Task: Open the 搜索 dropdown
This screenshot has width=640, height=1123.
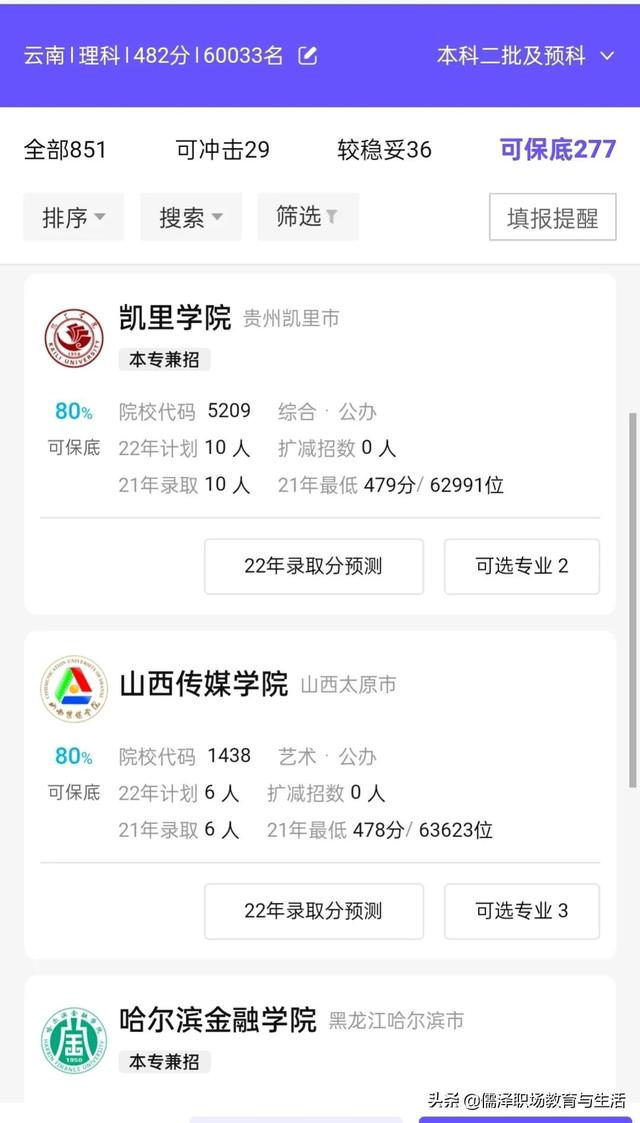Action: [191, 217]
